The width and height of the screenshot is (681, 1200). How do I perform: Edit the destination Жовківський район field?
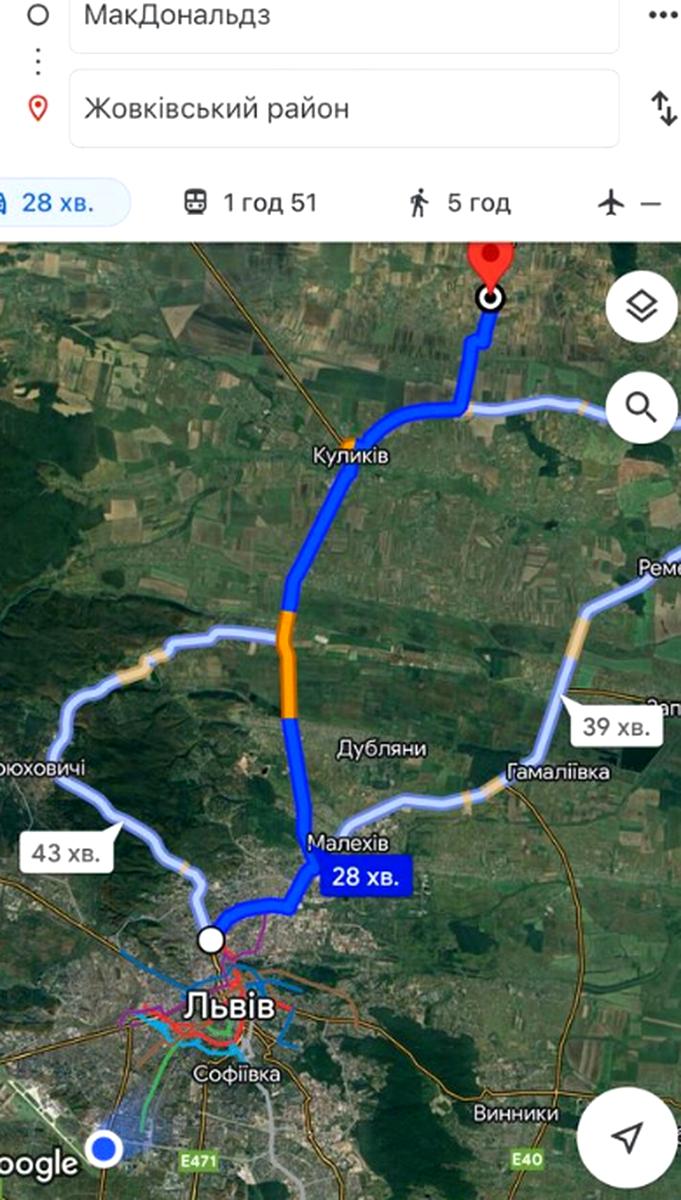[344, 108]
